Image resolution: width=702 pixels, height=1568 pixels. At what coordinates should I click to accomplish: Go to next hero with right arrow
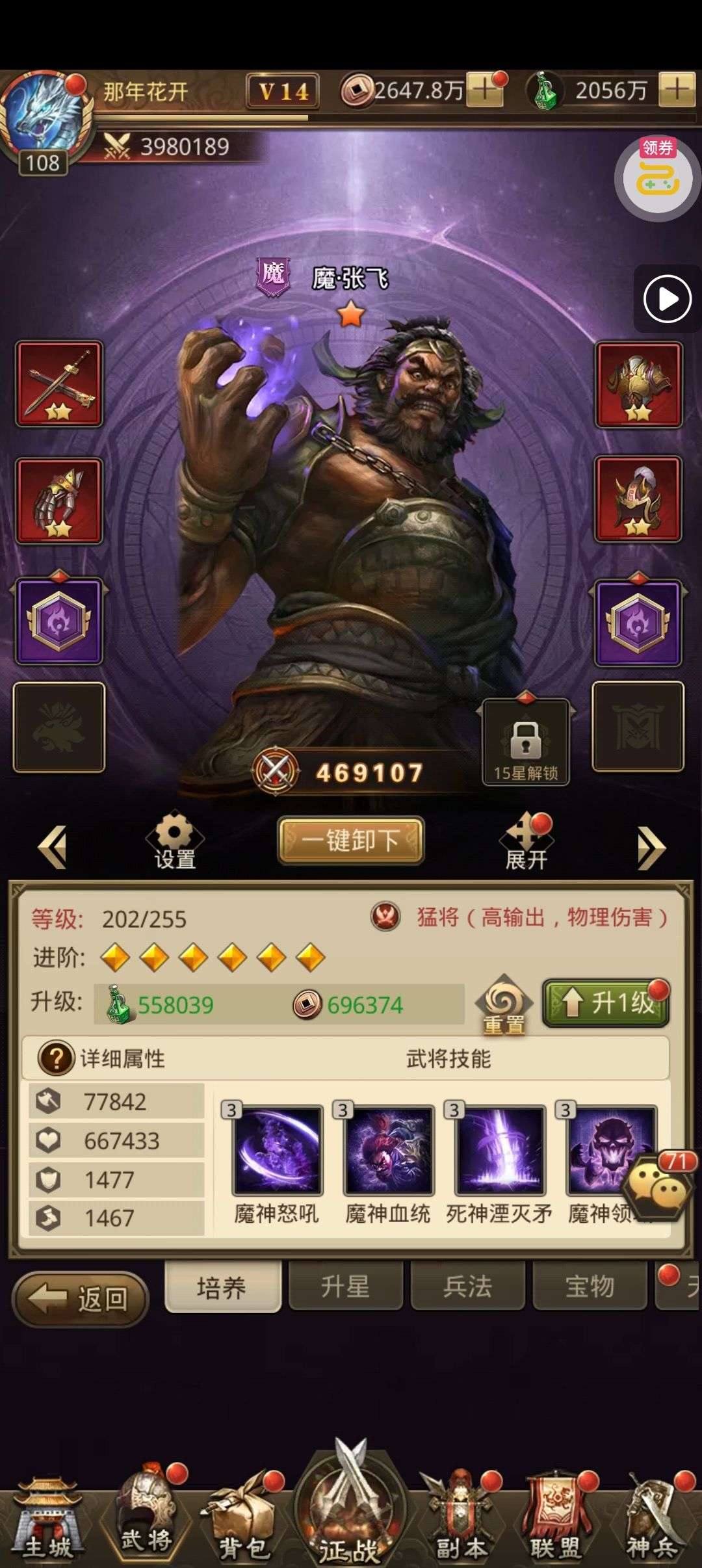click(651, 847)
